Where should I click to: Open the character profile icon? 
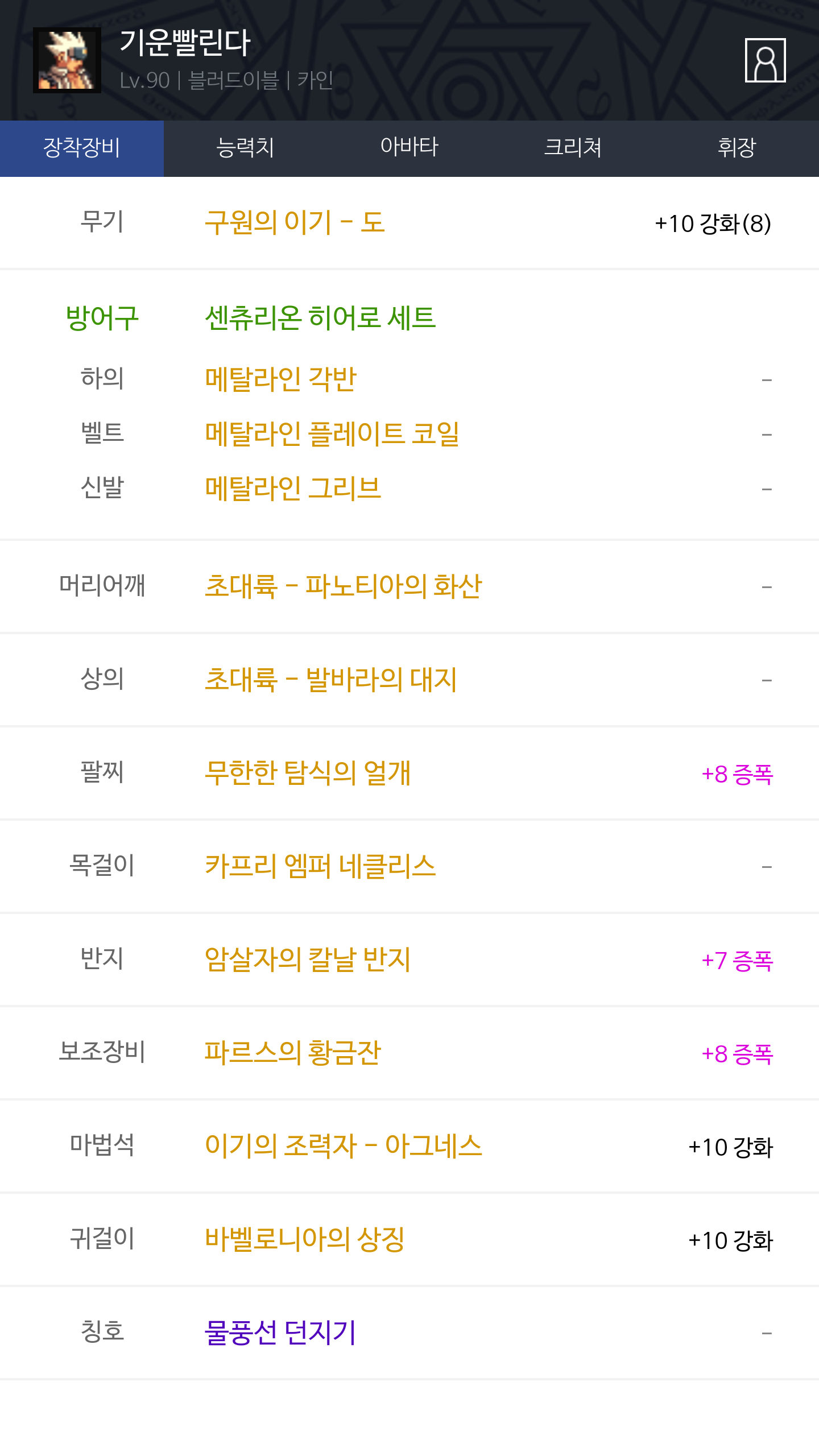pyautogui.click(x=765, y=60)
